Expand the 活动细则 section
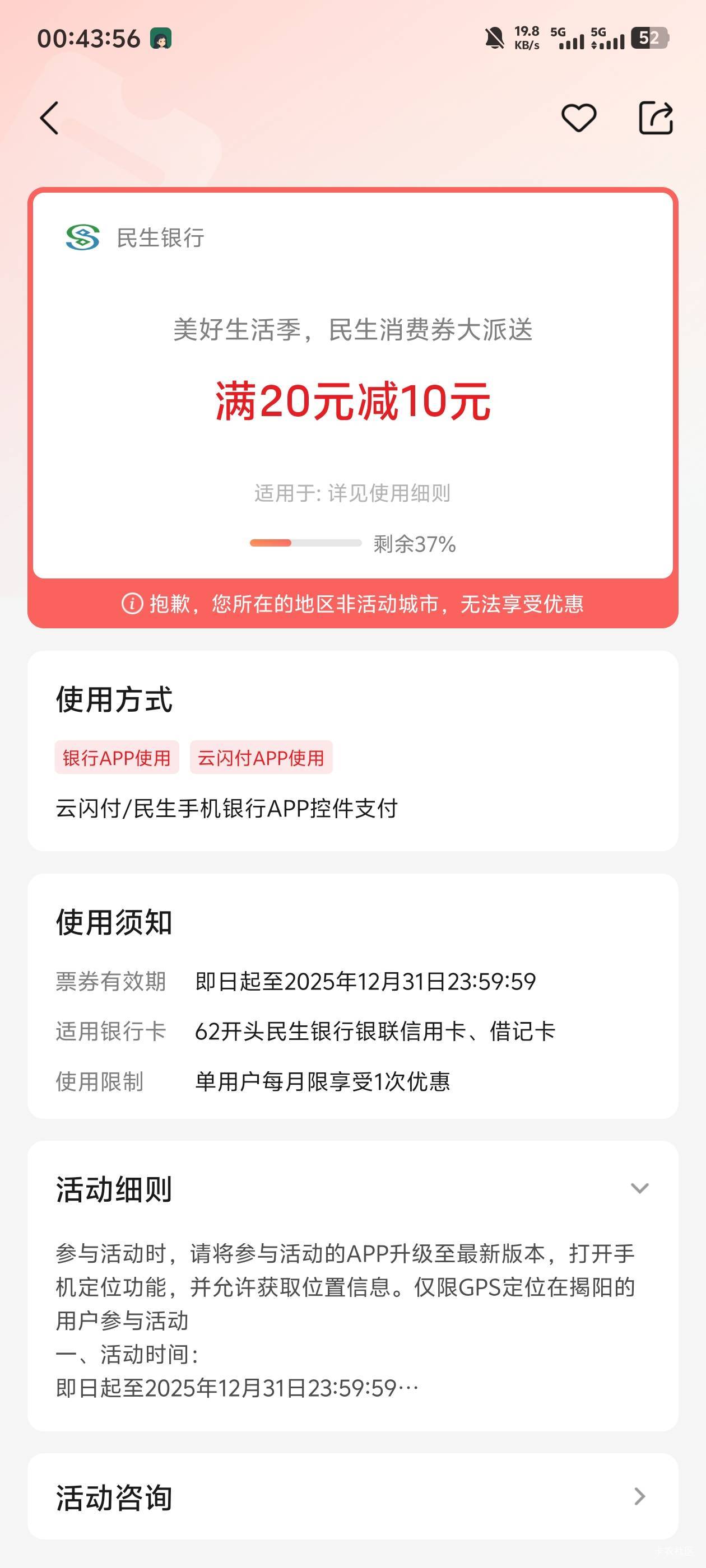706x1568 pixels. [640, 1188]
